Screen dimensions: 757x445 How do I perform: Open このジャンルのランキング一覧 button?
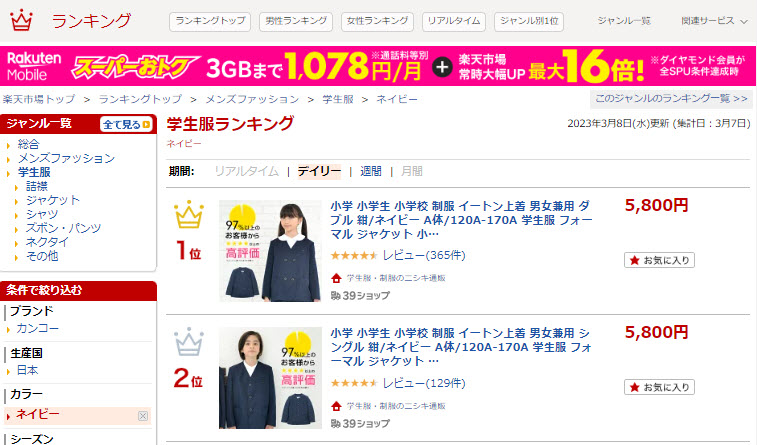pyautogui.click(x=671, y=99)
